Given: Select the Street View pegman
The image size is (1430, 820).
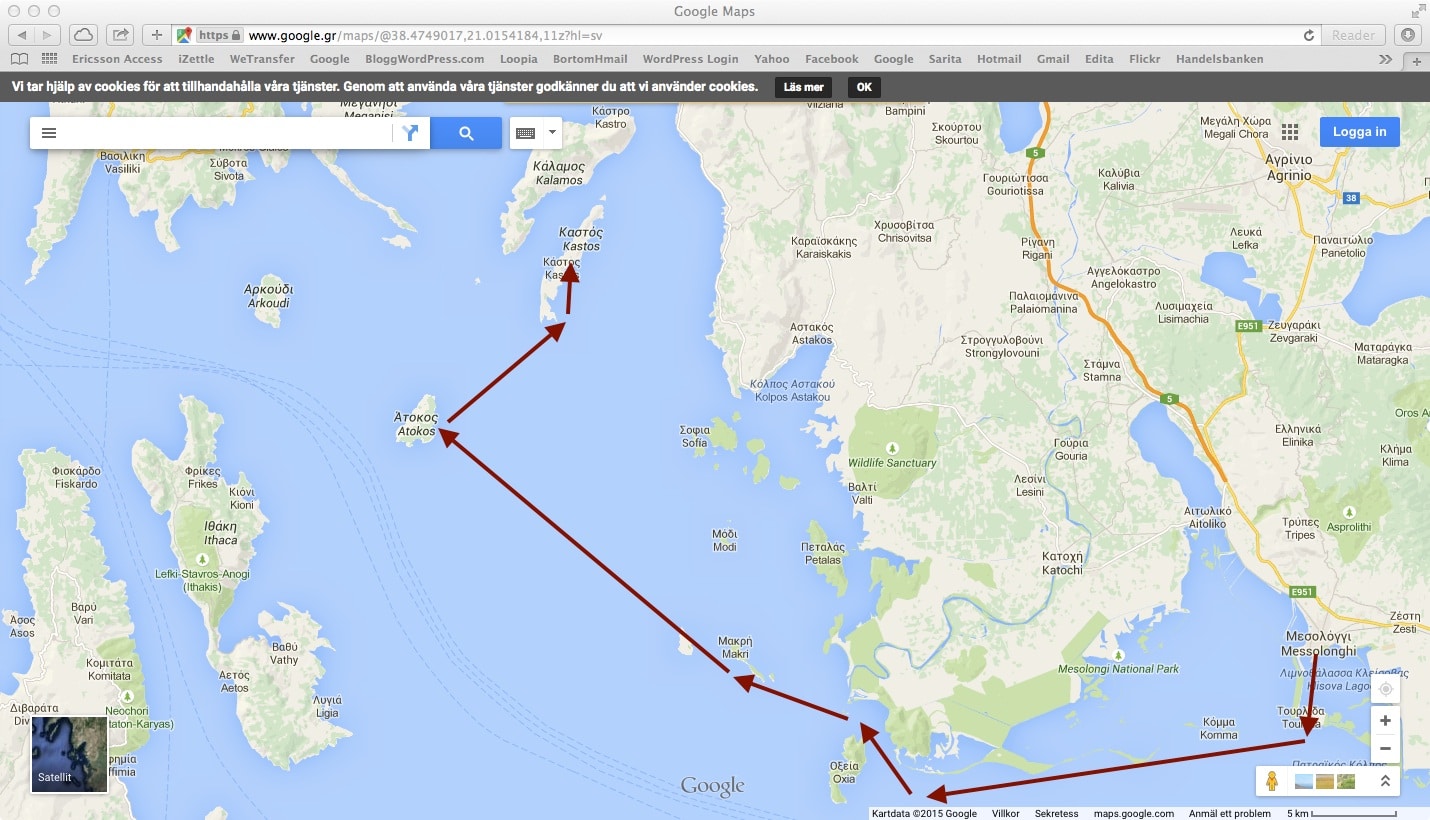Looking at the screenshot, I should coord(1272,781).
